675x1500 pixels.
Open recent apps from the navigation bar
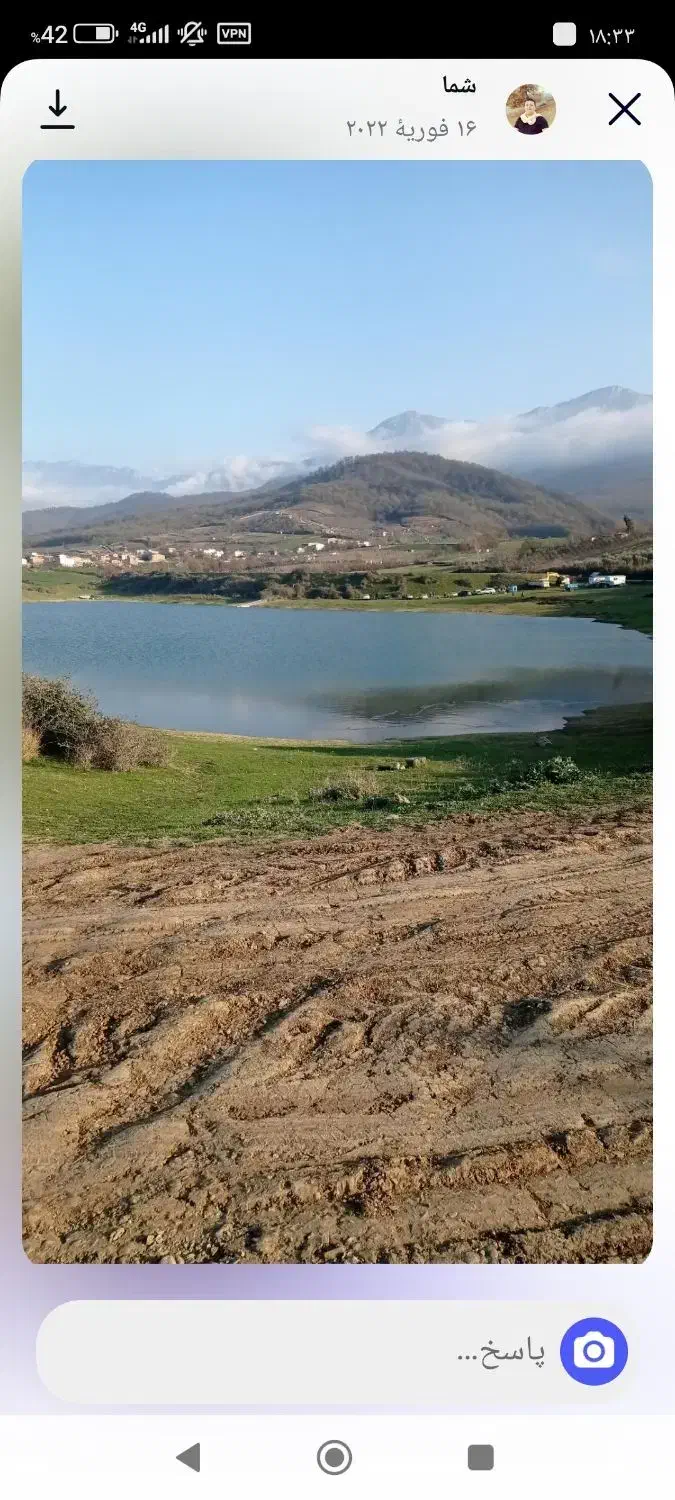pos(481,1457)
